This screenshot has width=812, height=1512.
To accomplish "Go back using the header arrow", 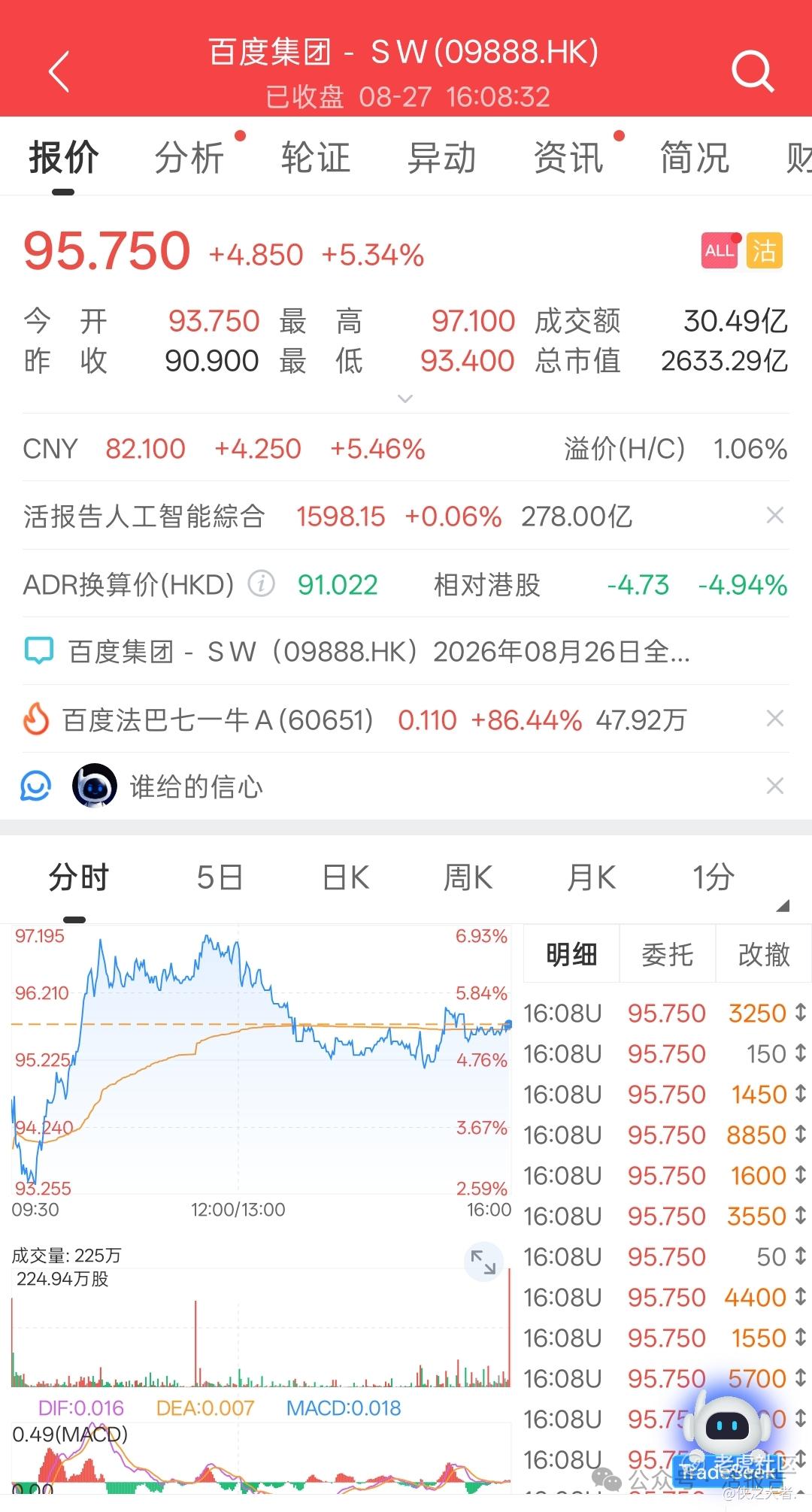I will tap(59, 71).
